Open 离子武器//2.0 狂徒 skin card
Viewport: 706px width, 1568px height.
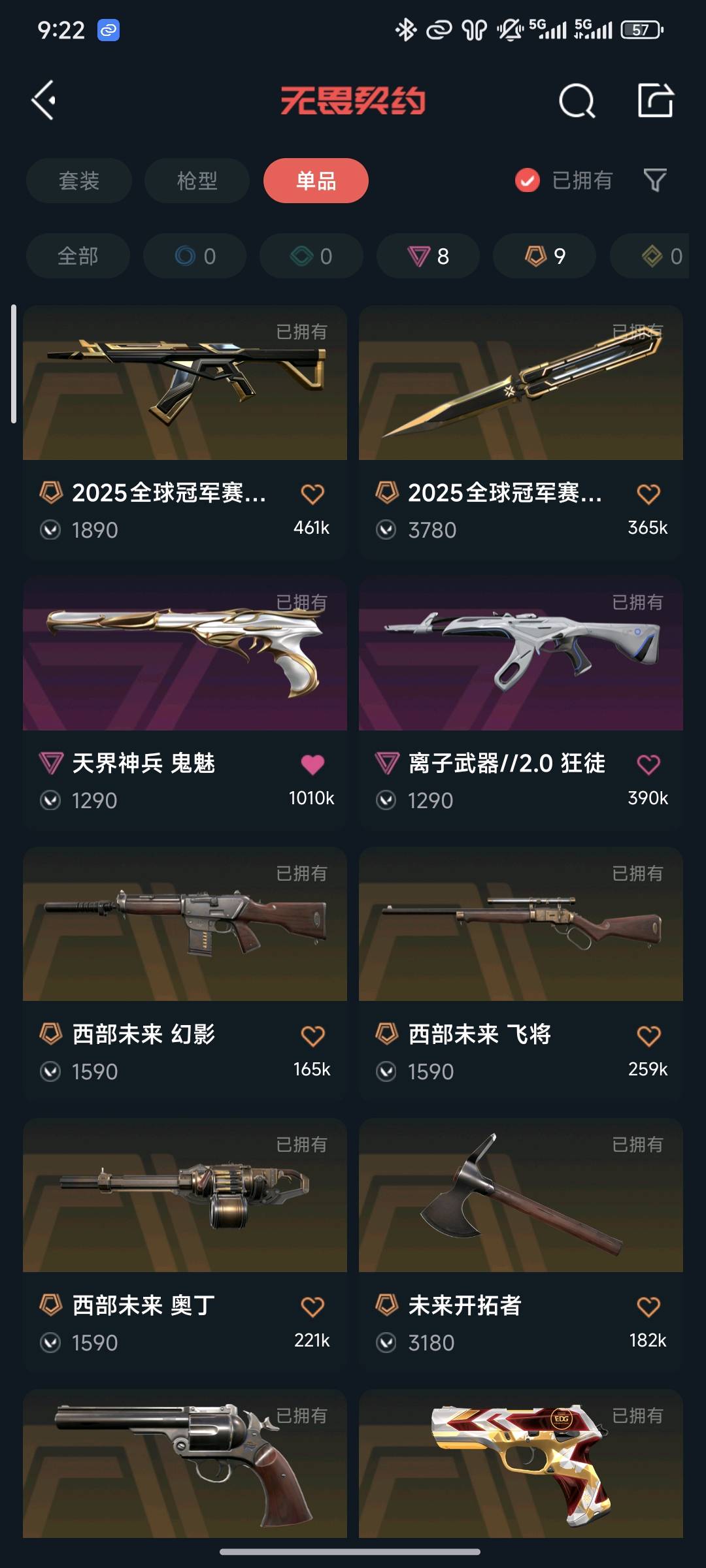pos(521,653)
